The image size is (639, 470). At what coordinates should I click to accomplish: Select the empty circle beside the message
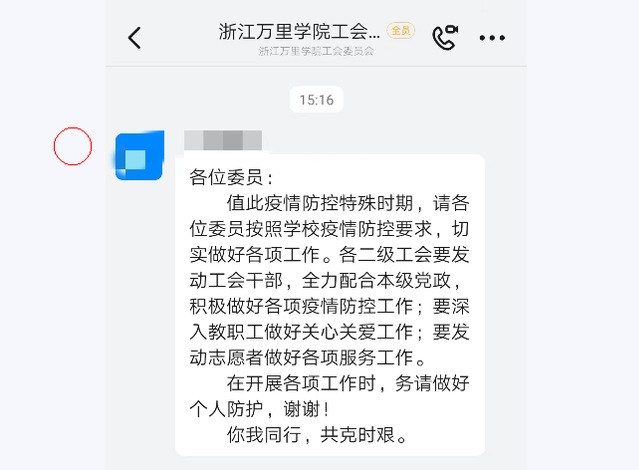(x=72, y=147)
